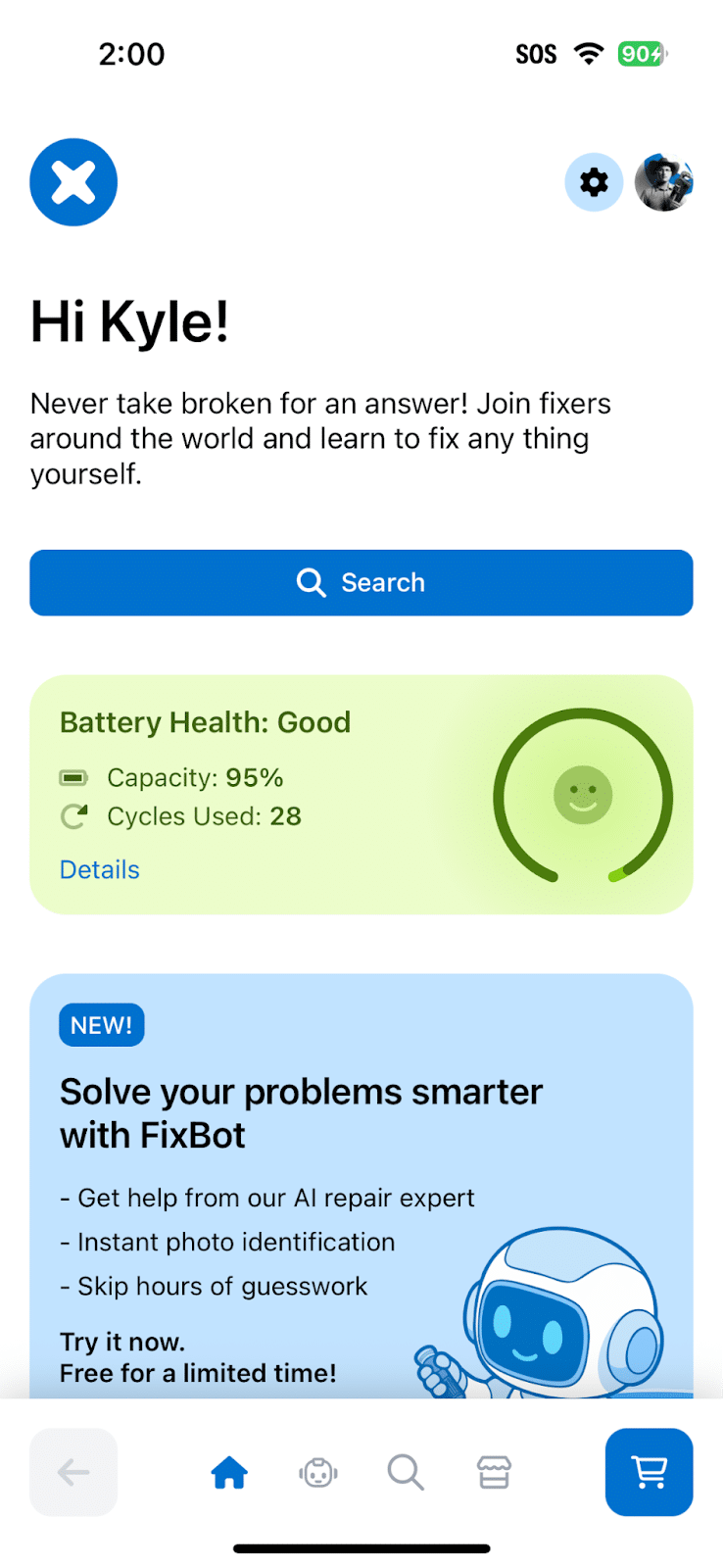The image size is (723, 1568).
Task: Tap the NEW! badge on FixBot card
Action: pyautogui.click(x=101, y=1024)
